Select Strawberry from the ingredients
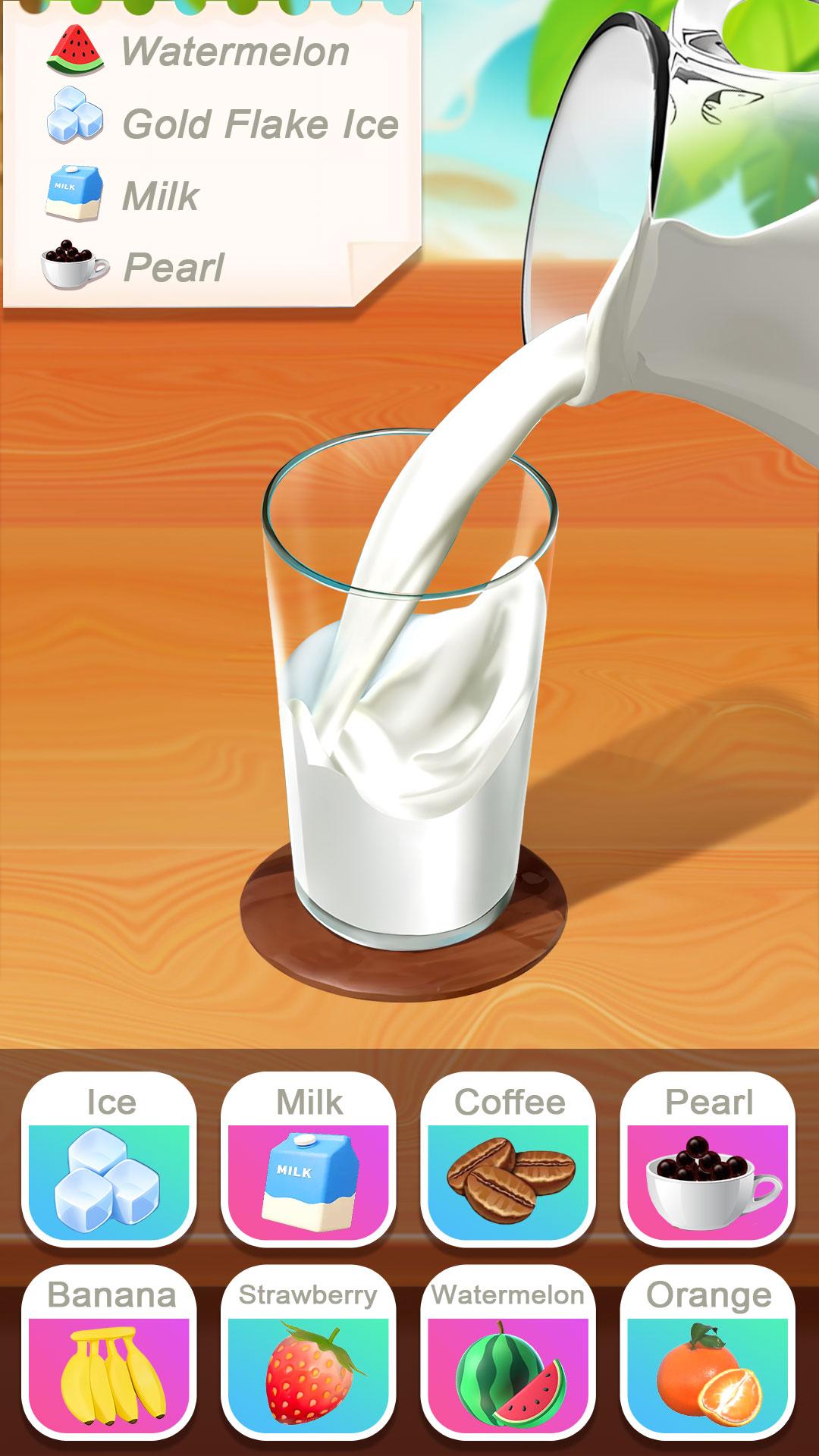This screenshot has width=819, height=1456. pos(309,1352)
